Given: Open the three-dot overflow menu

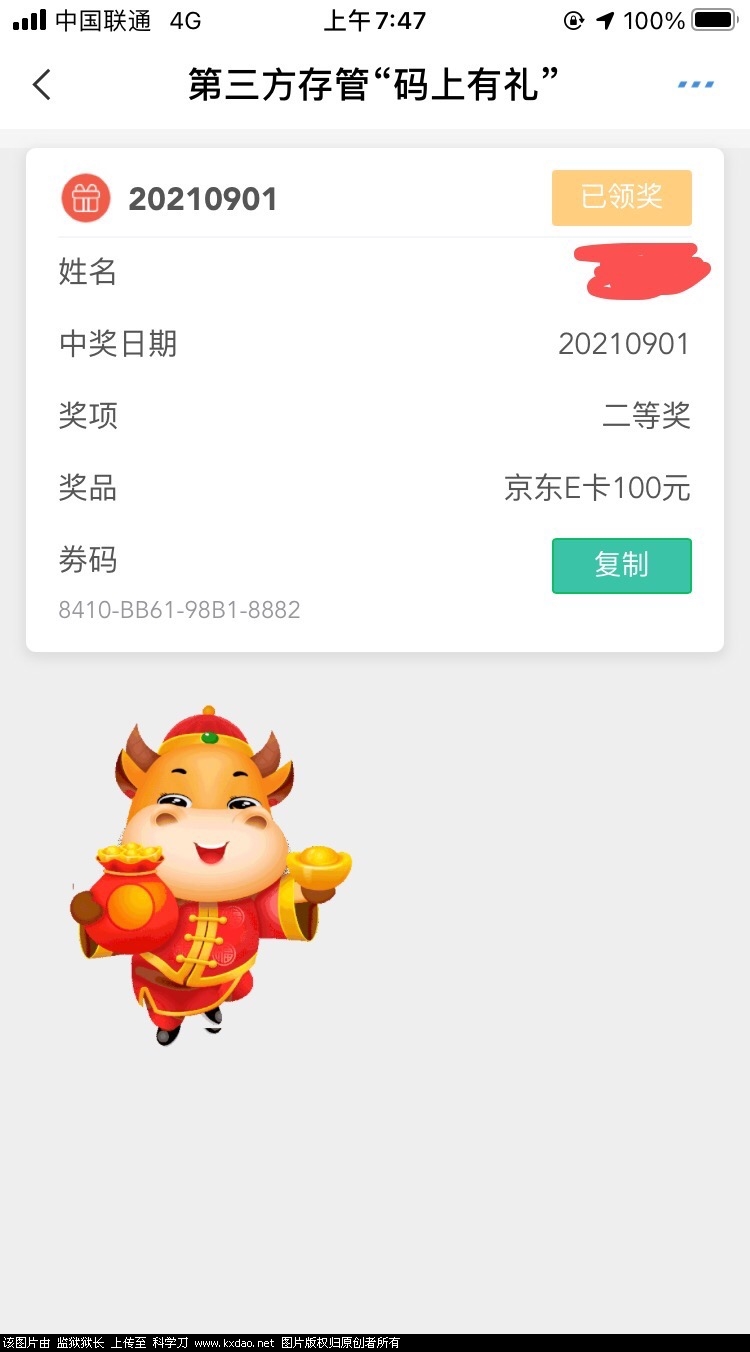Looking at the screenshot, I should click(x=695, y=85).
